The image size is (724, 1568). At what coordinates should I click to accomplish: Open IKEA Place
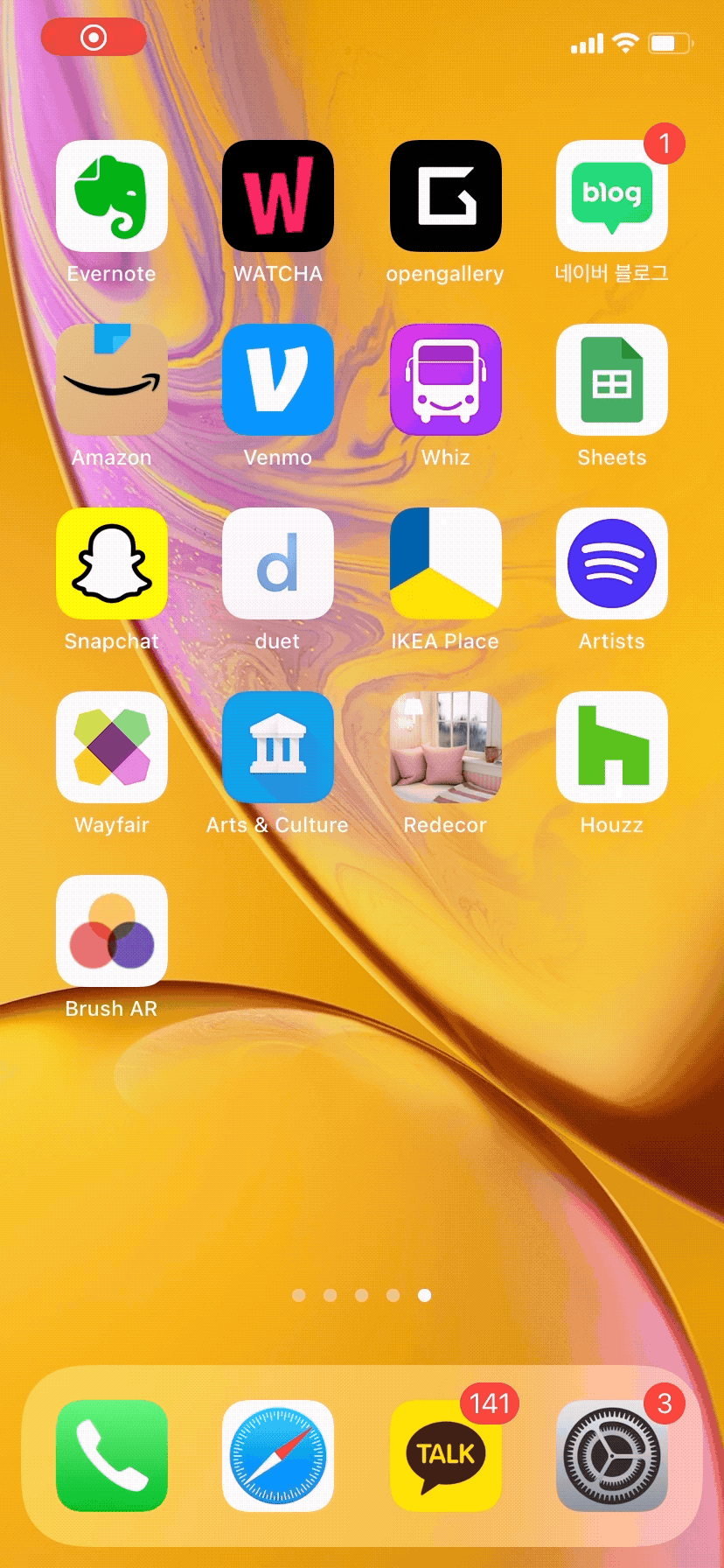[445, 563]
